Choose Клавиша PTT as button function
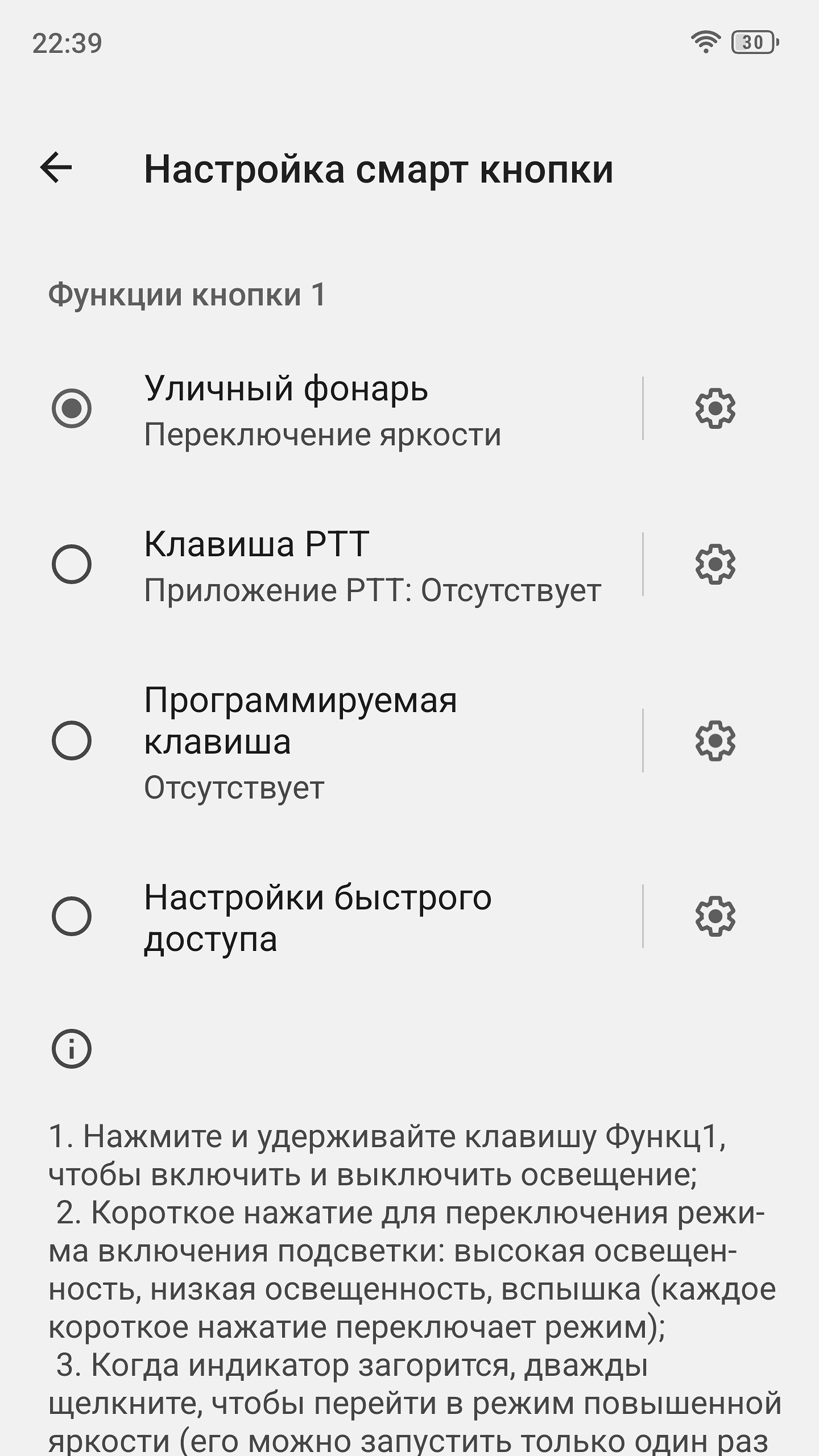The height and width of the screenshot is (1456, 819). [72, 564]
